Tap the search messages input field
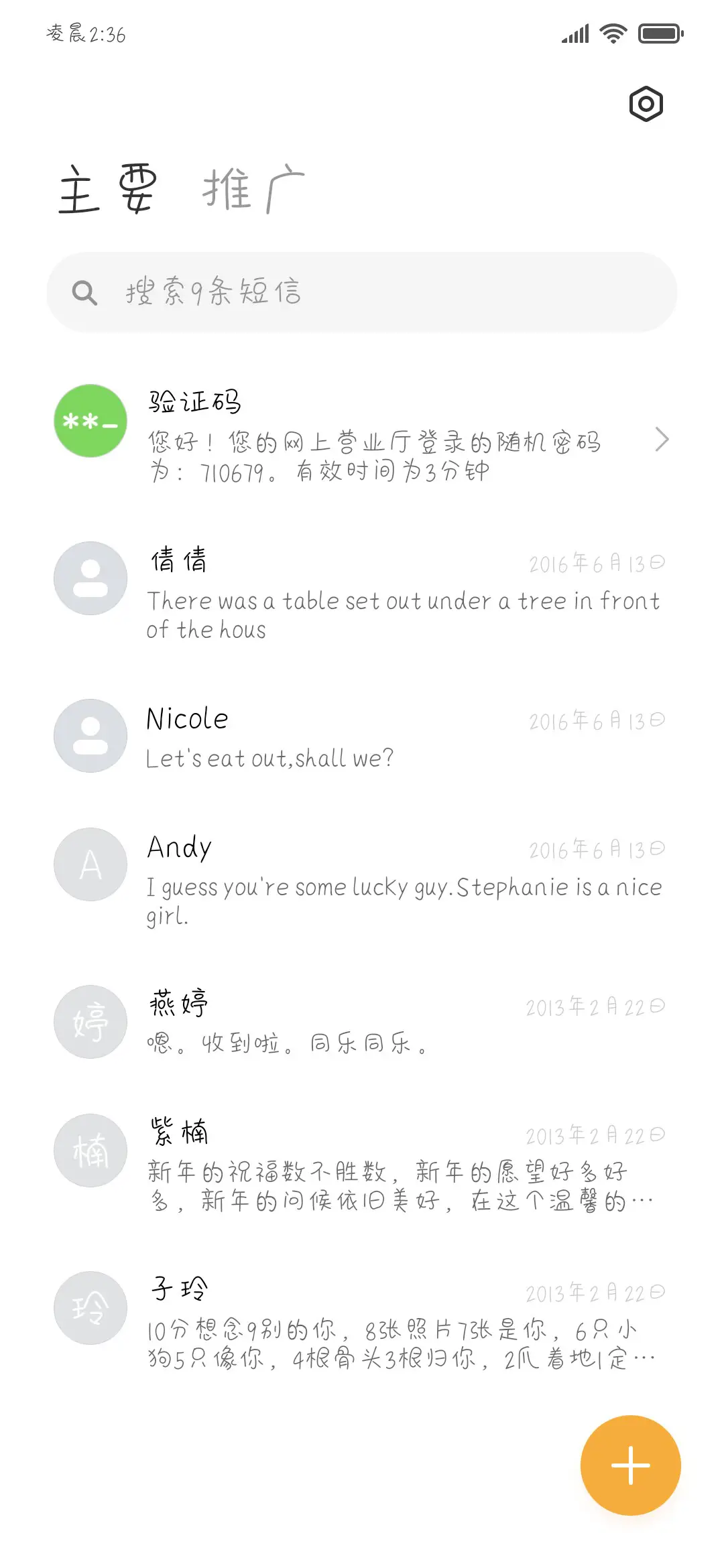This screenshot has width=724, height=1568. tap(362, 291)
